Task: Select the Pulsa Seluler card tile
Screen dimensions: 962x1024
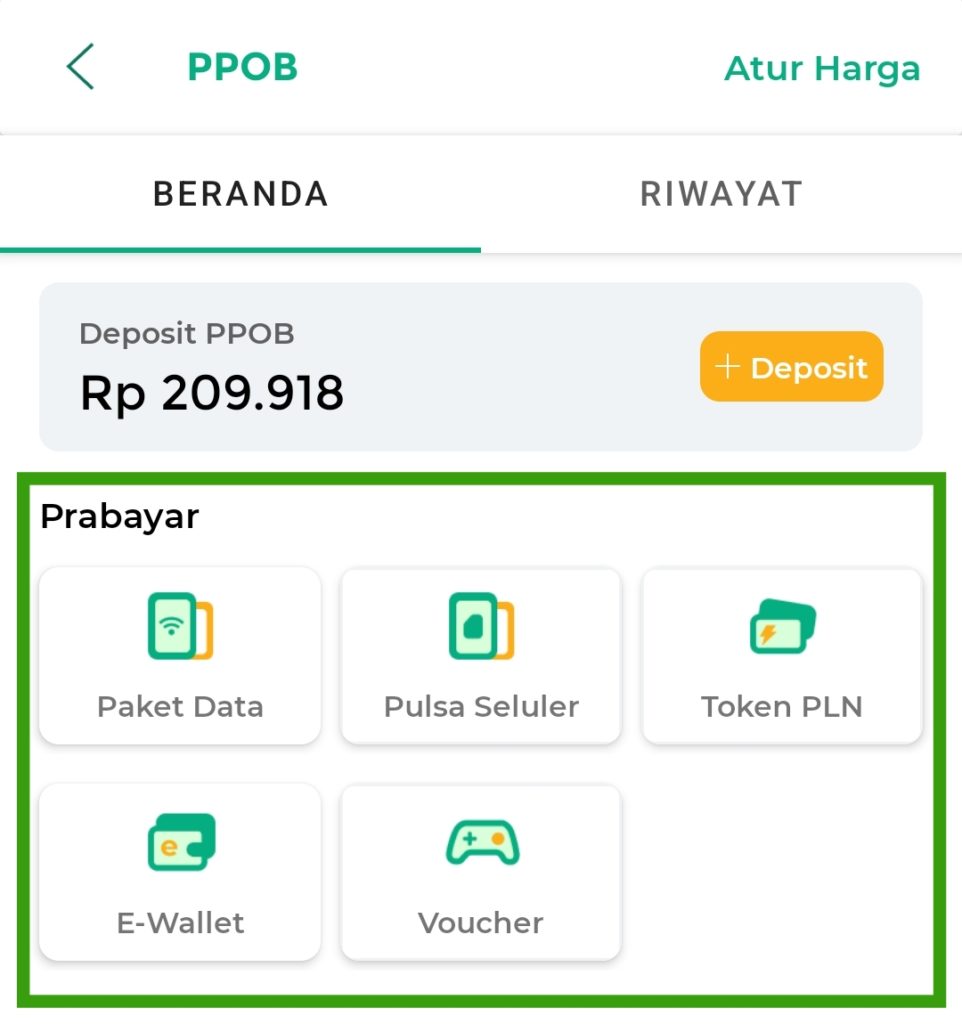Action: 480,655
